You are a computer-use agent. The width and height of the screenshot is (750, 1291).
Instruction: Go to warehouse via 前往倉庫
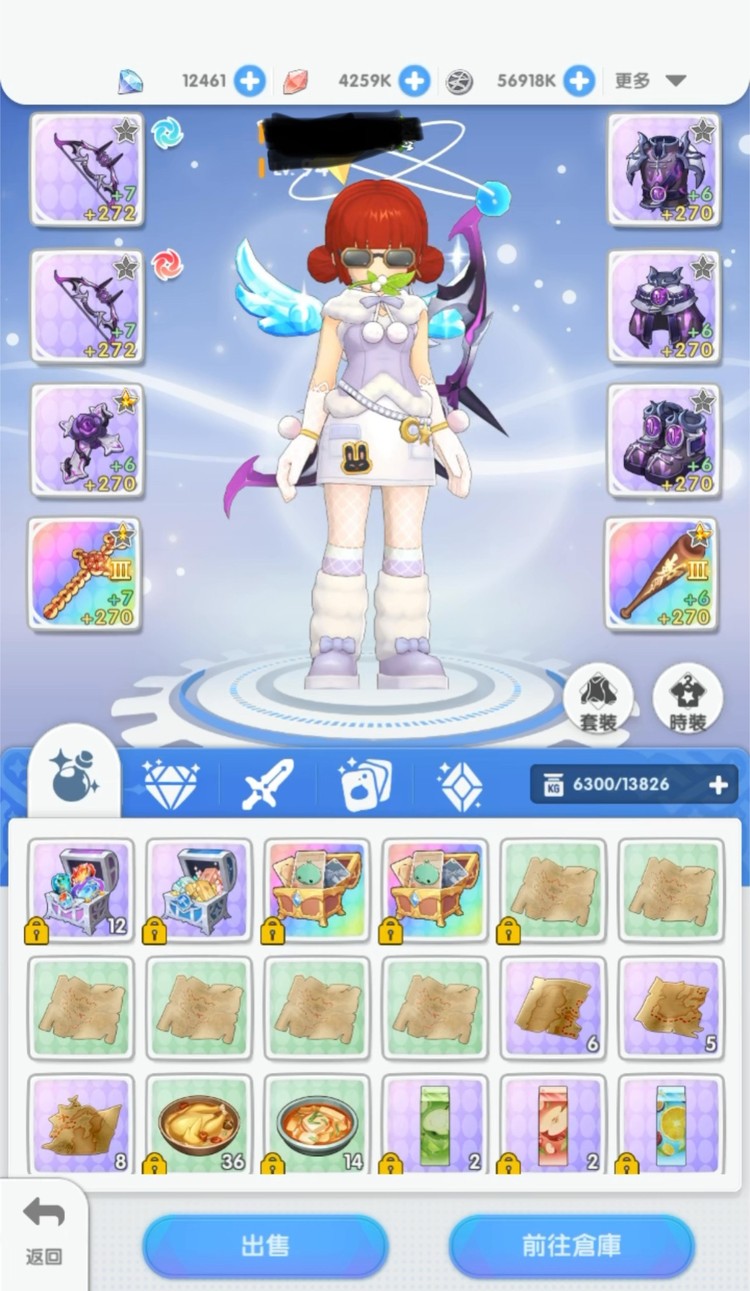571,1246
